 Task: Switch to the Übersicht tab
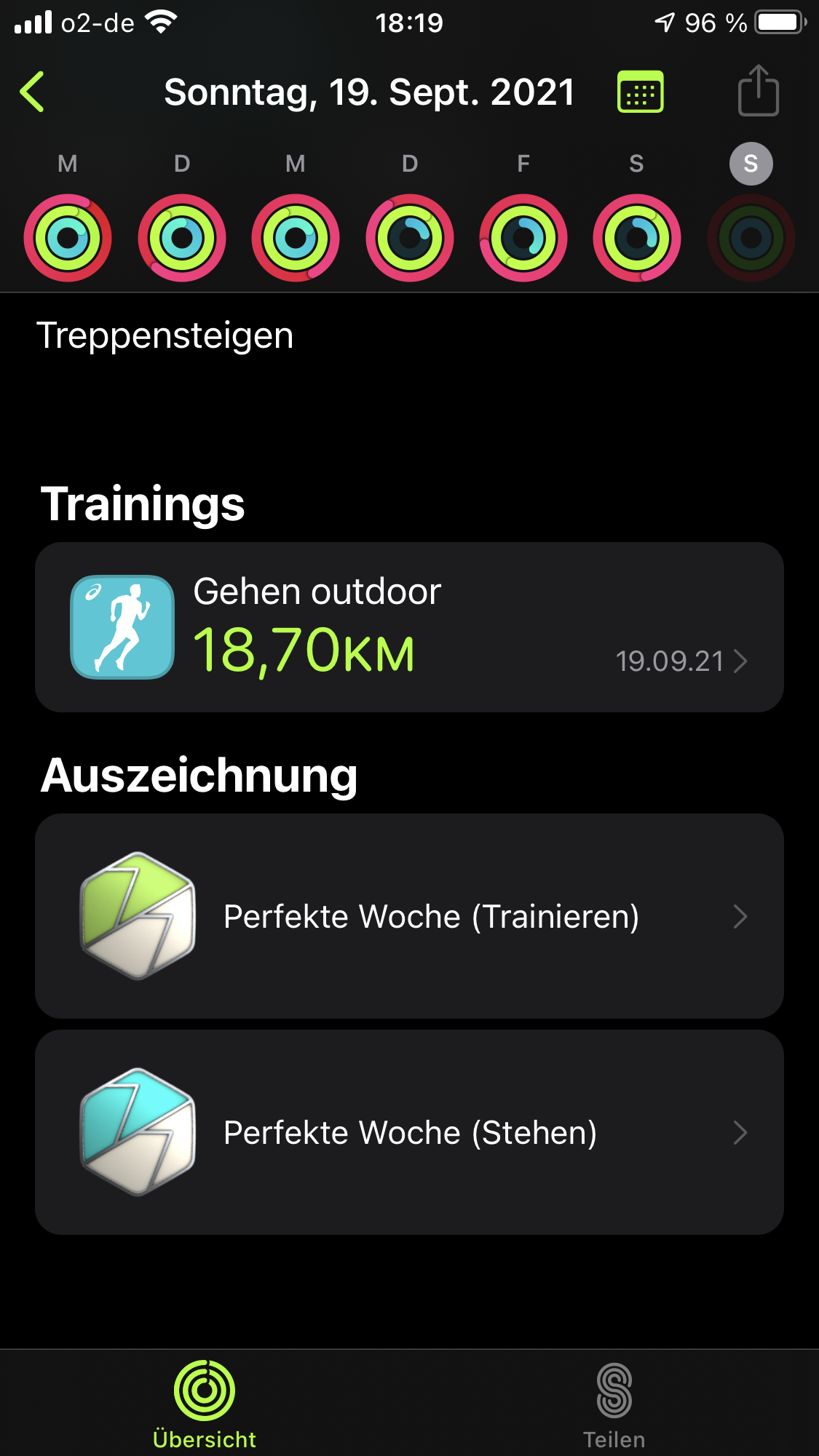pyautogui.click(x=205, y=1404)
